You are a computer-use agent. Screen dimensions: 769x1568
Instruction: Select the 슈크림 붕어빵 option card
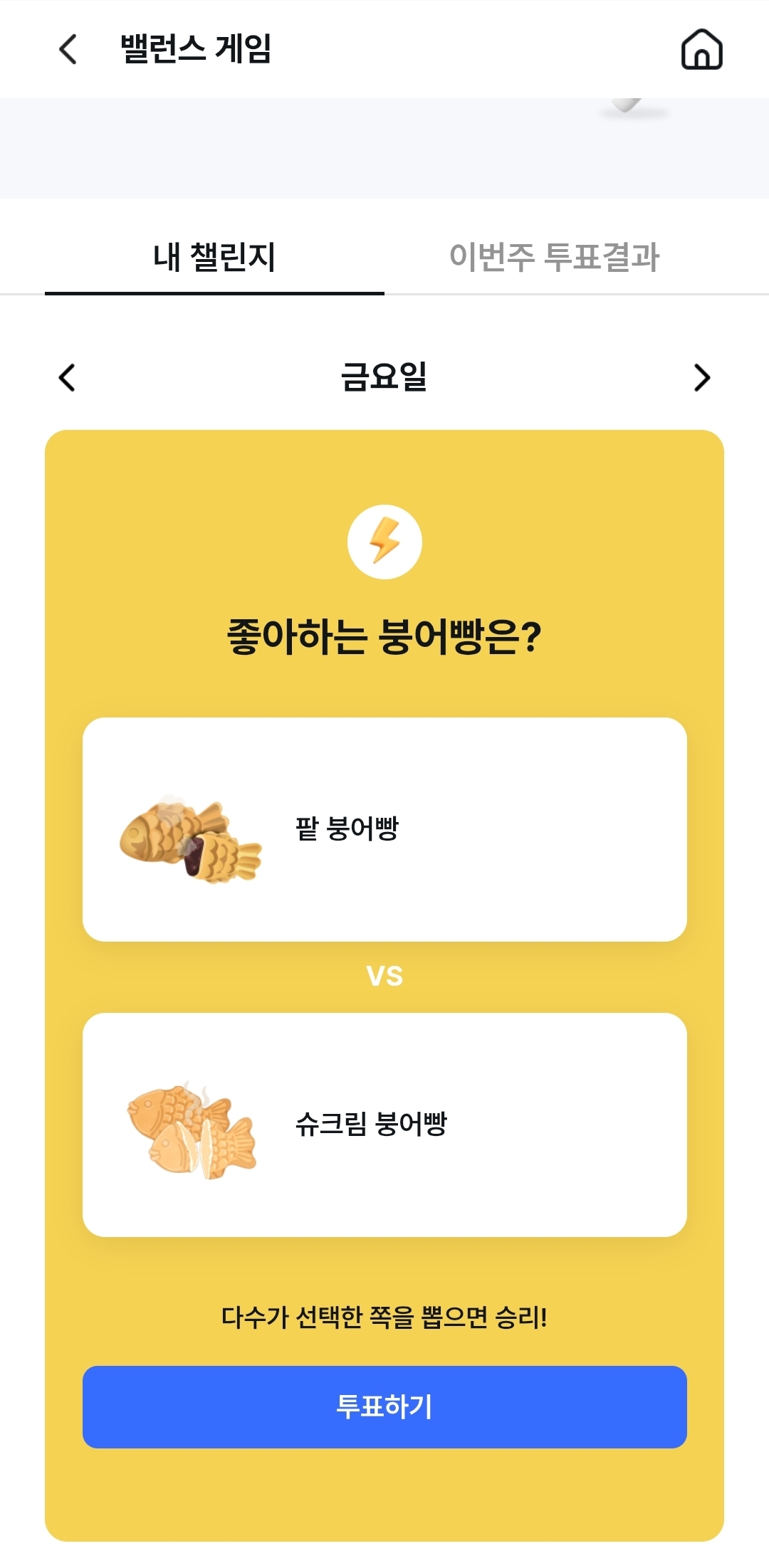click(384, 1122)
